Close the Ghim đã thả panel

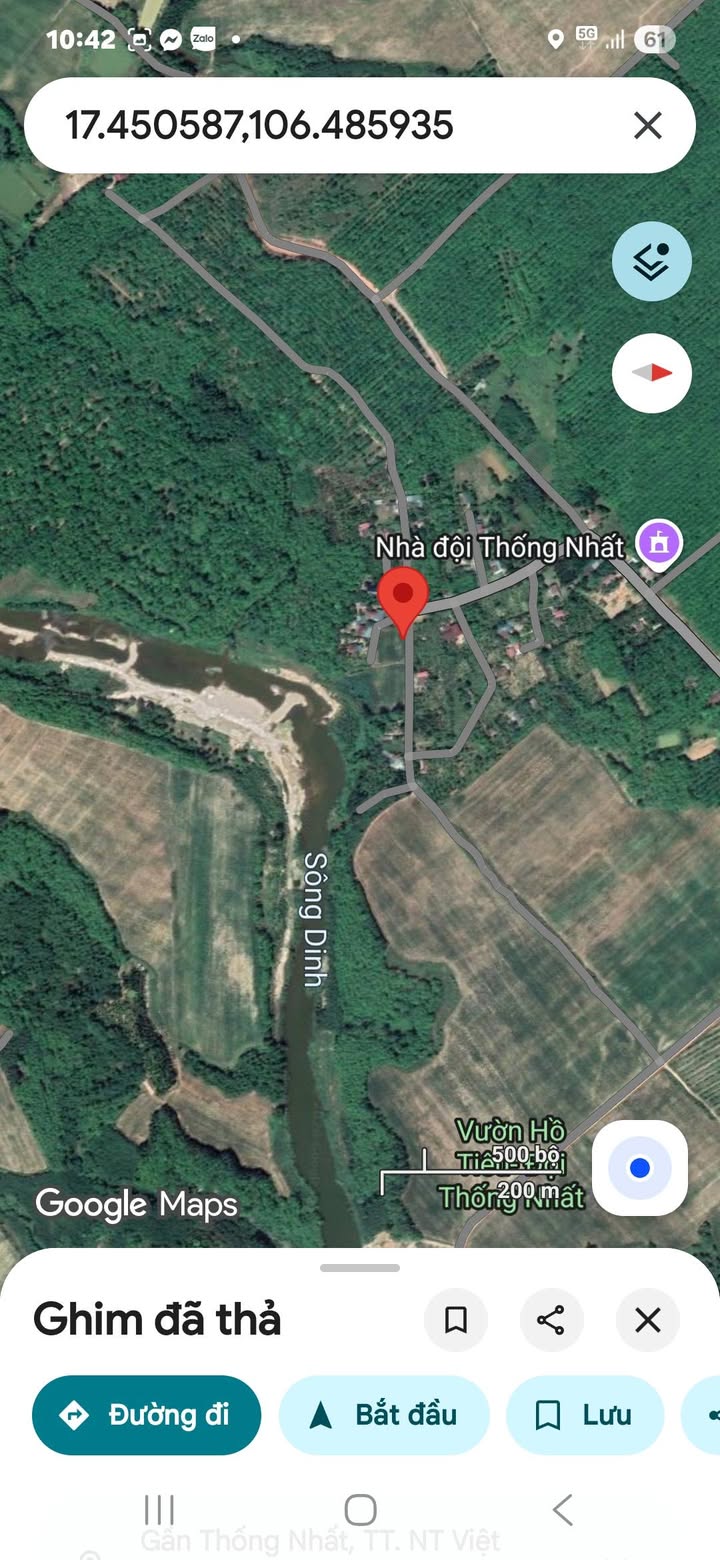click(648, 1320)
